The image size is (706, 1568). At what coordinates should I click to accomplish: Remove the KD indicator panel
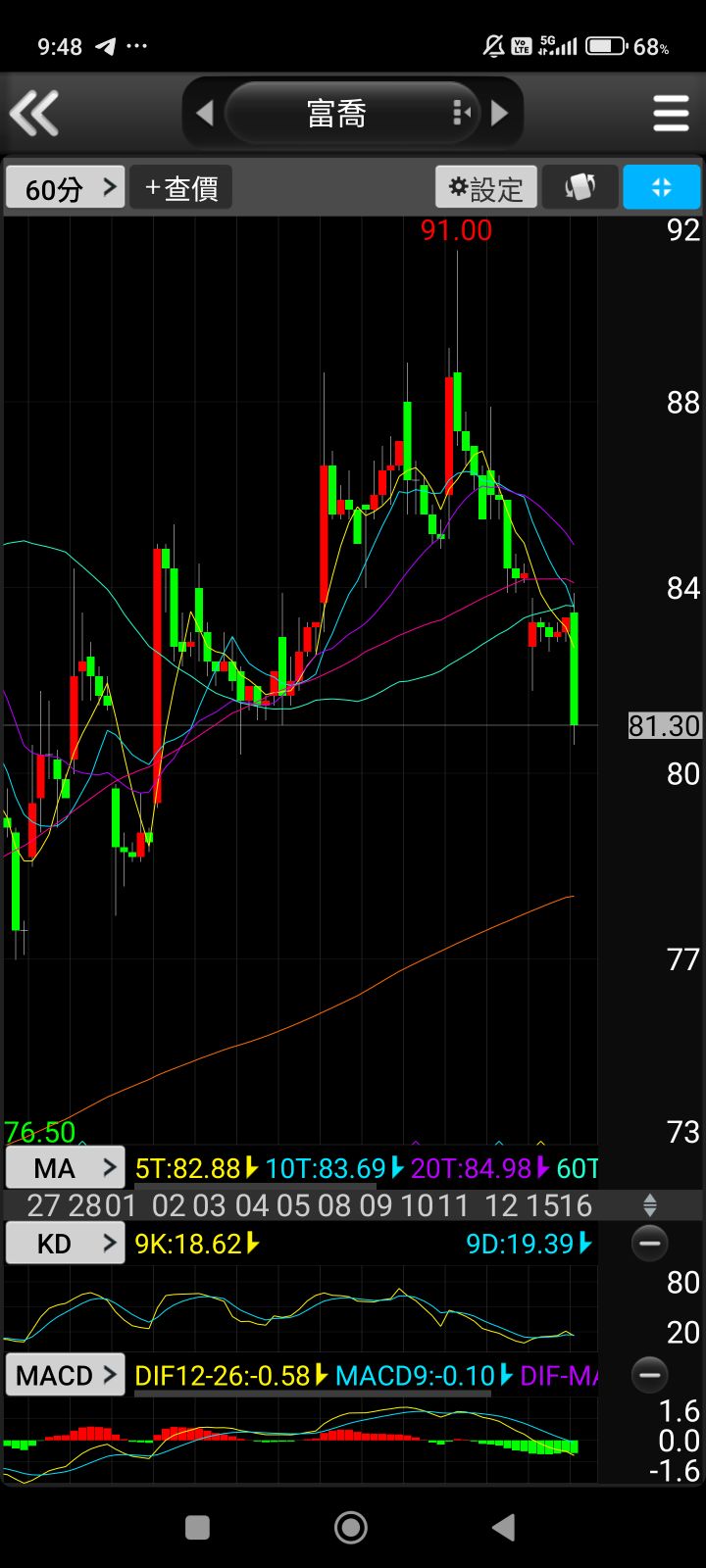pyautogui.click(x=649, y=1244)
